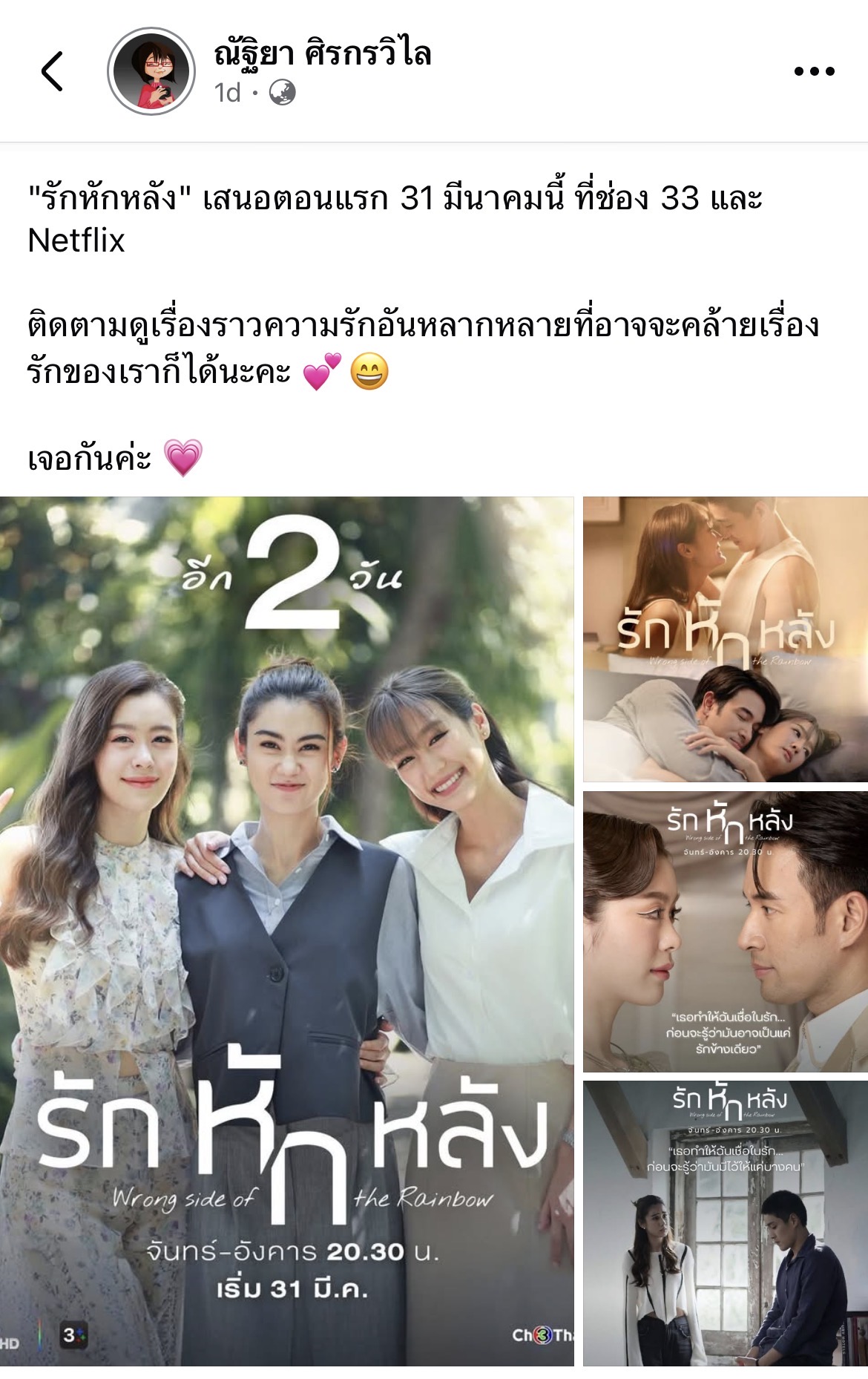Open the poster's profile picture
The width and height of the screenshot is (868, 1379).
coord(151,71)
